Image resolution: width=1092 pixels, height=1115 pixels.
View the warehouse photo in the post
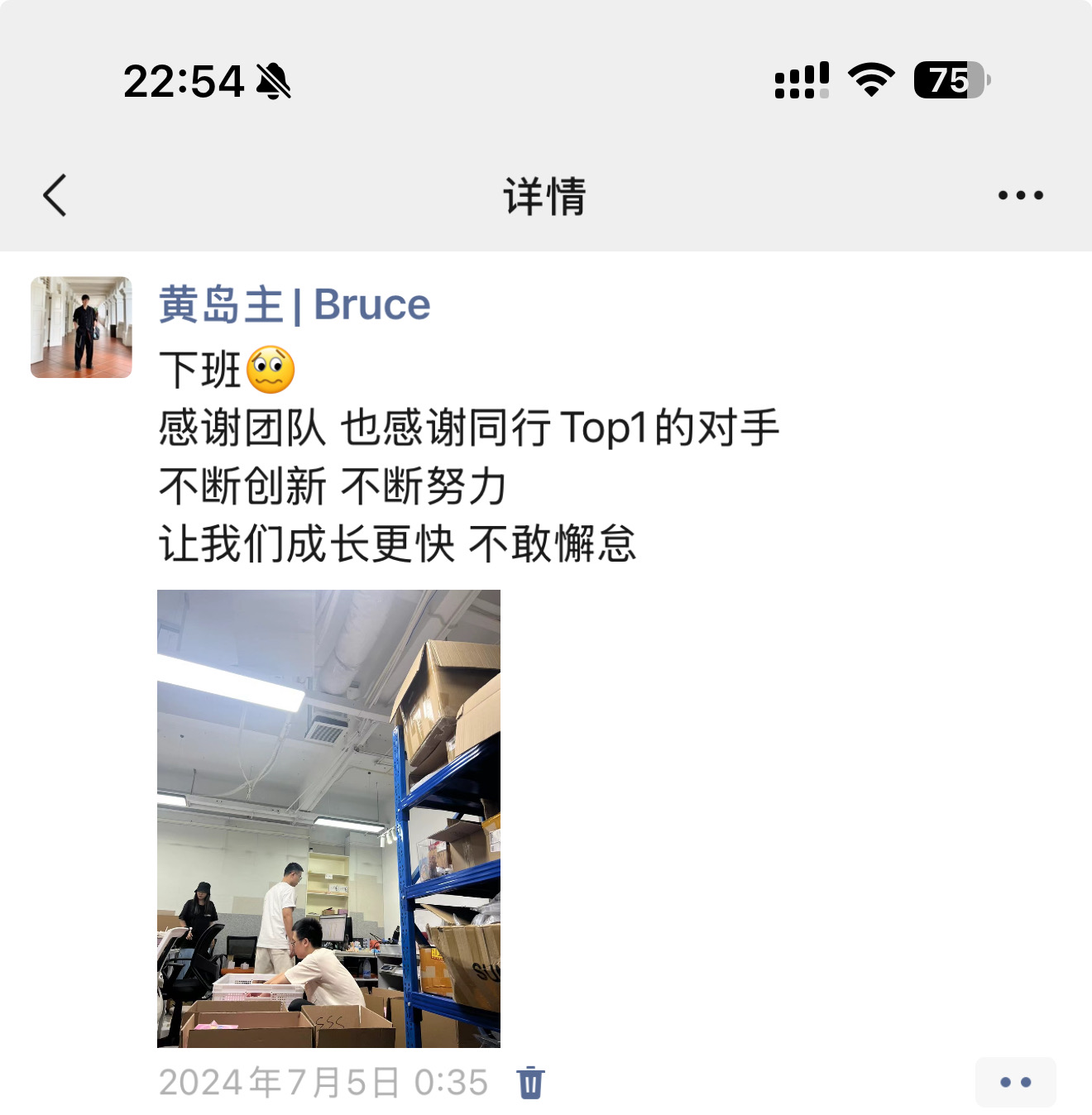(x=328, y=818)
